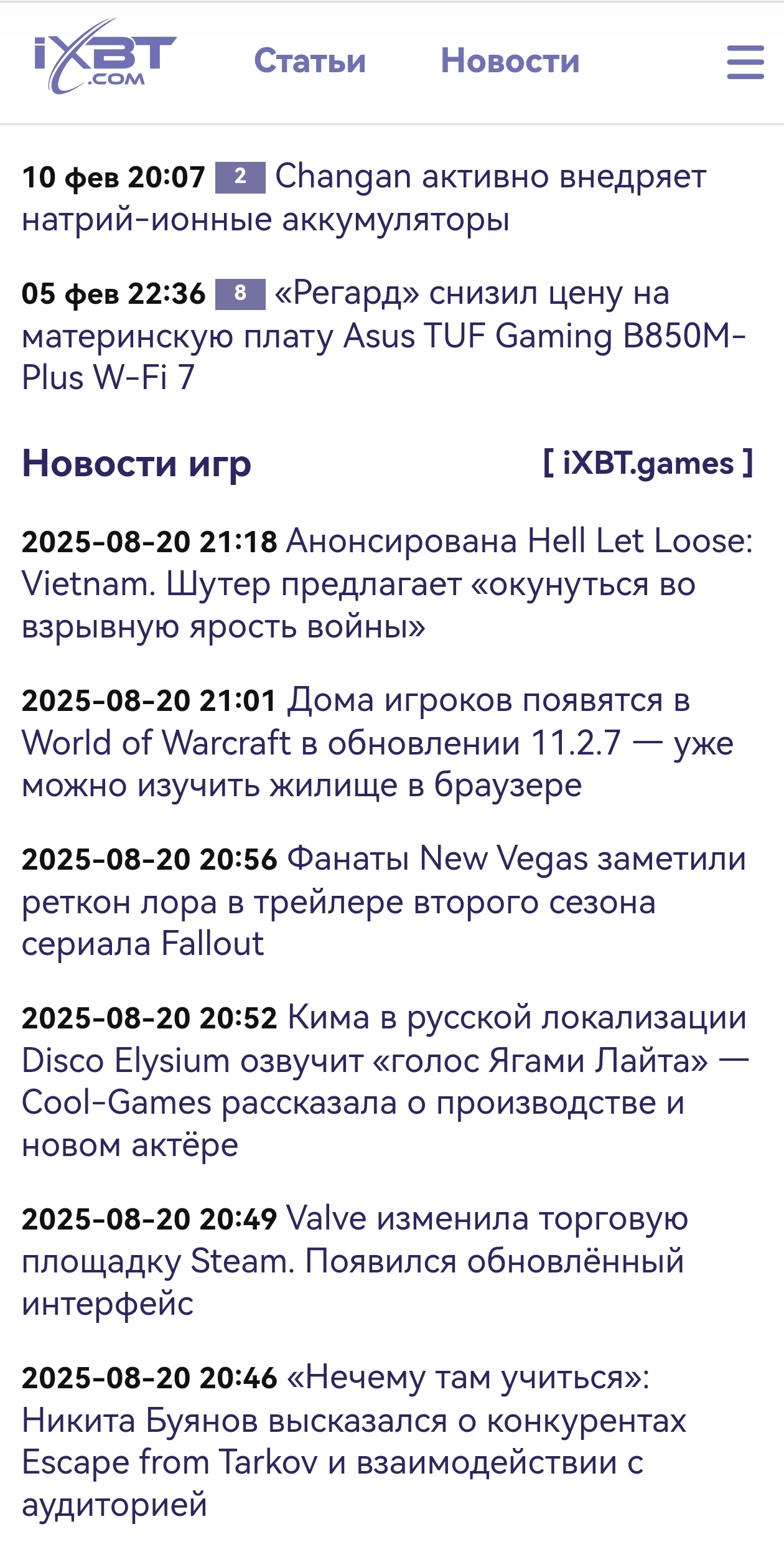Open the Changan sodium-ion batteries news
The image size is (784, 1547).
click(490, 177)
